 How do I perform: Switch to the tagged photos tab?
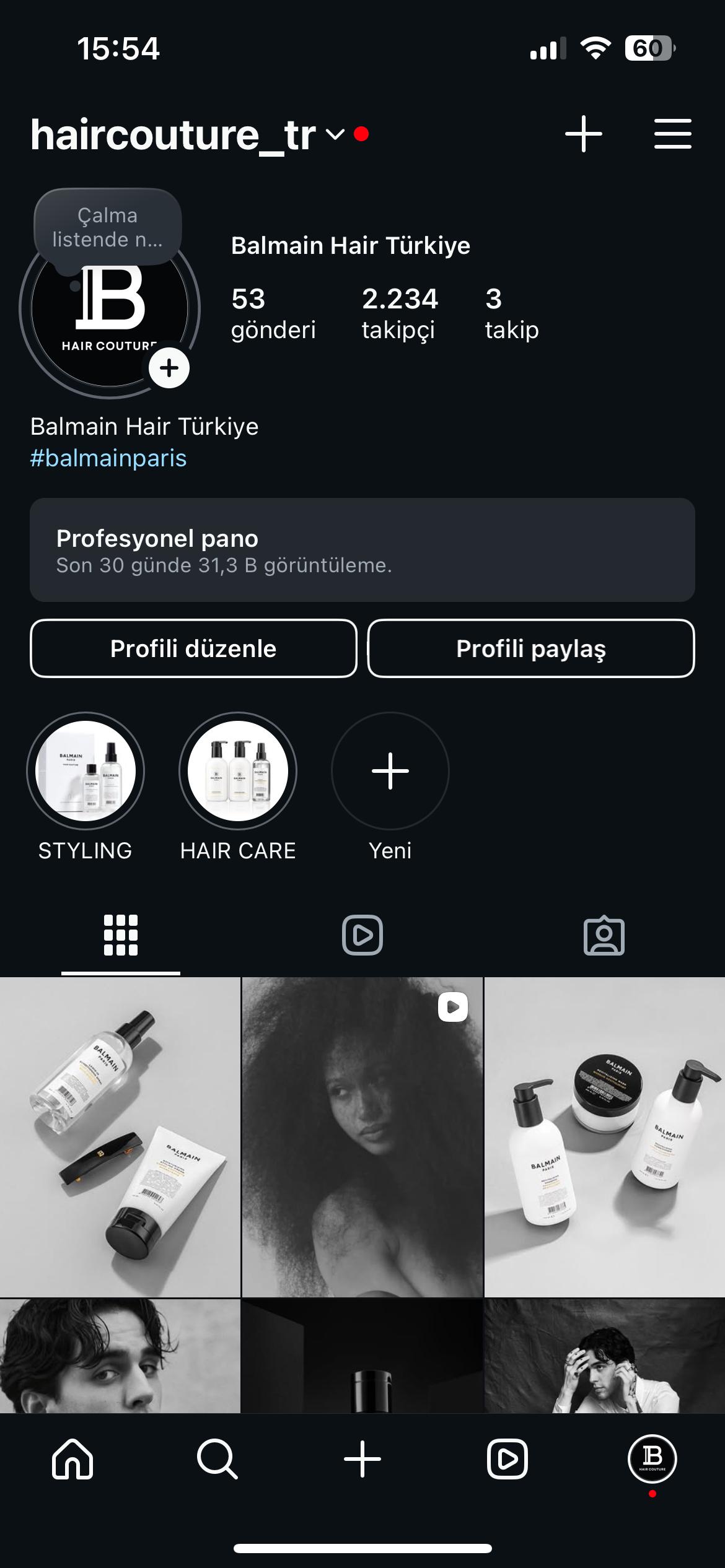605,935
